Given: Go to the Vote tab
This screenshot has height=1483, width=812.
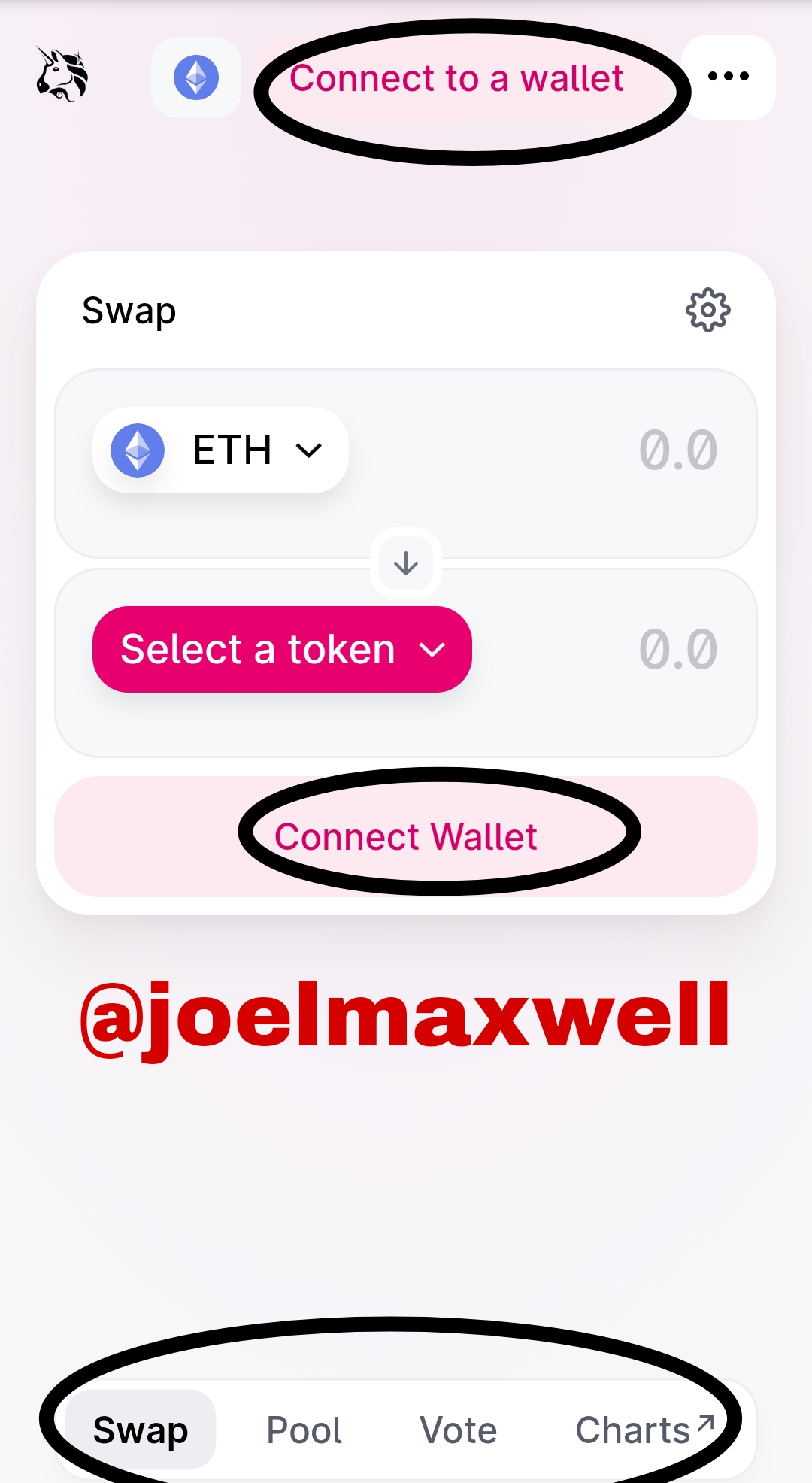Looking at the screenshot, I should [x=459, y=1430].
